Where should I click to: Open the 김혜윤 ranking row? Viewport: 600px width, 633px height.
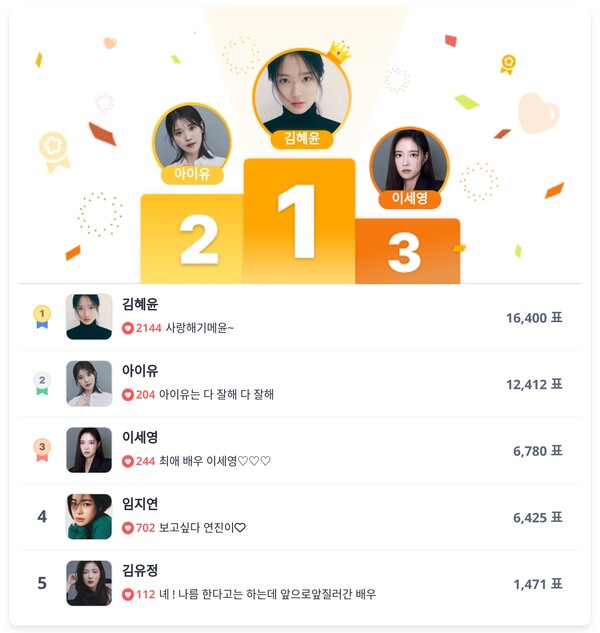(x=300, y=317)
